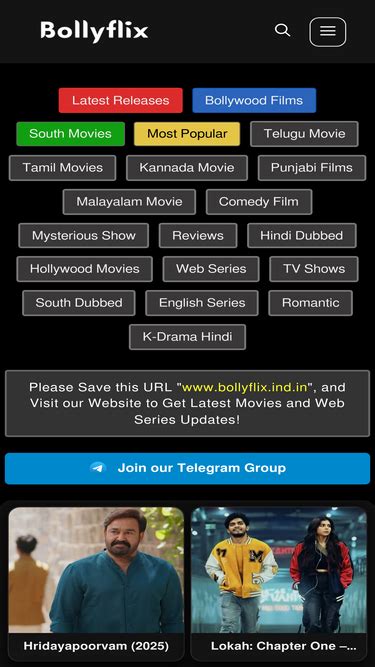The height and width of the screenshot is (667, 375).
Task: Choose the Tamil Movies category
Action: tap(62, 168)
